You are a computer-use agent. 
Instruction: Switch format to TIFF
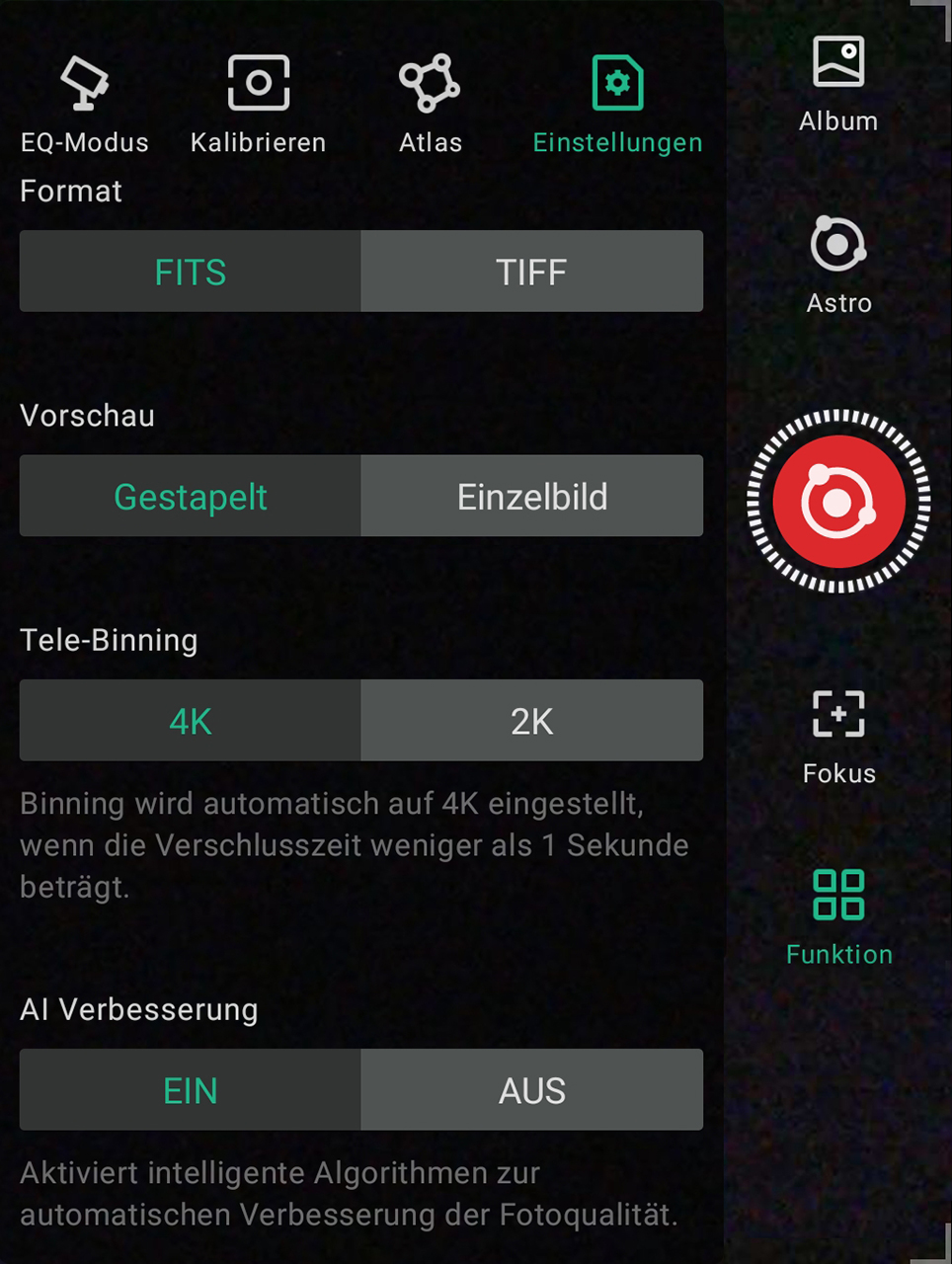click(531, 272)
